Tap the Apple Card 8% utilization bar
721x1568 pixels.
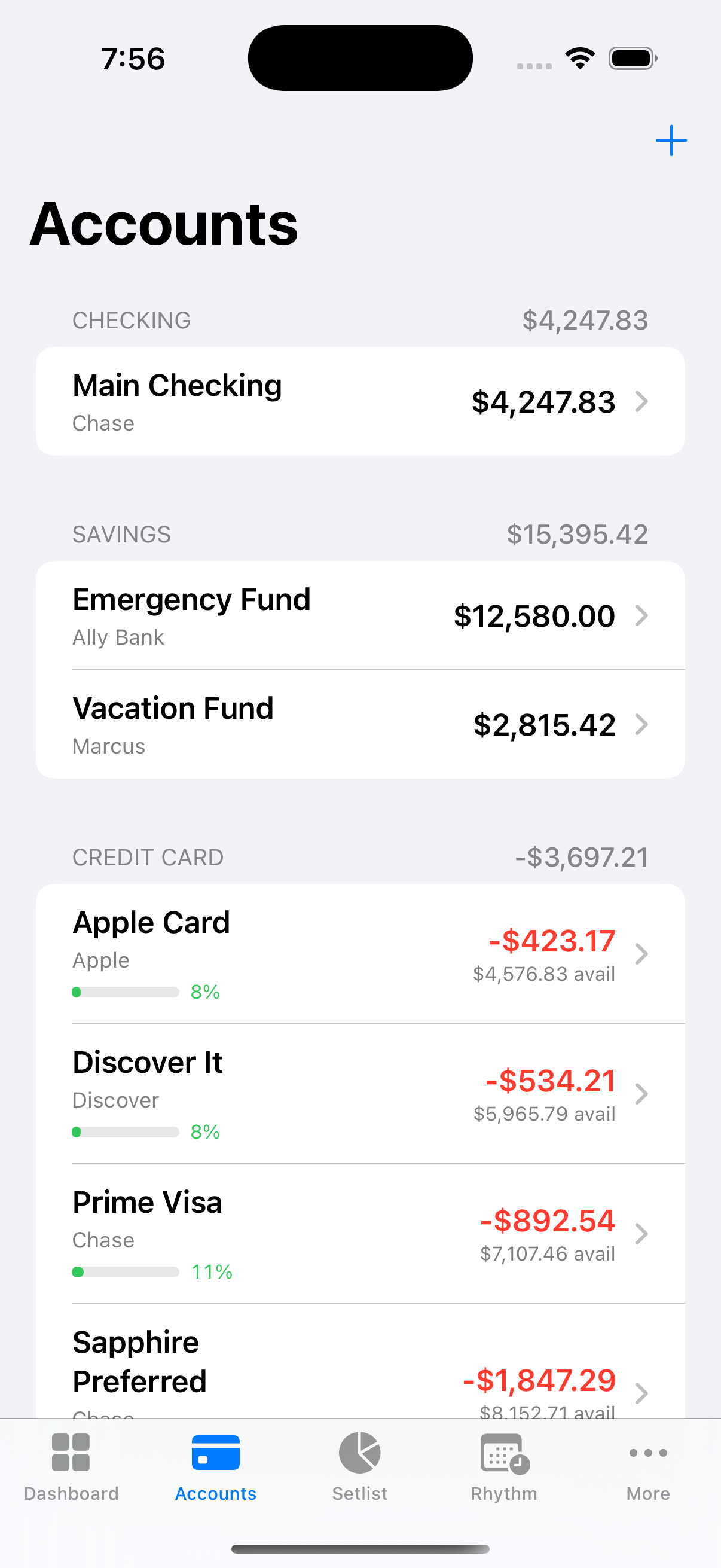pyautogui.click(x=125, y=992)
